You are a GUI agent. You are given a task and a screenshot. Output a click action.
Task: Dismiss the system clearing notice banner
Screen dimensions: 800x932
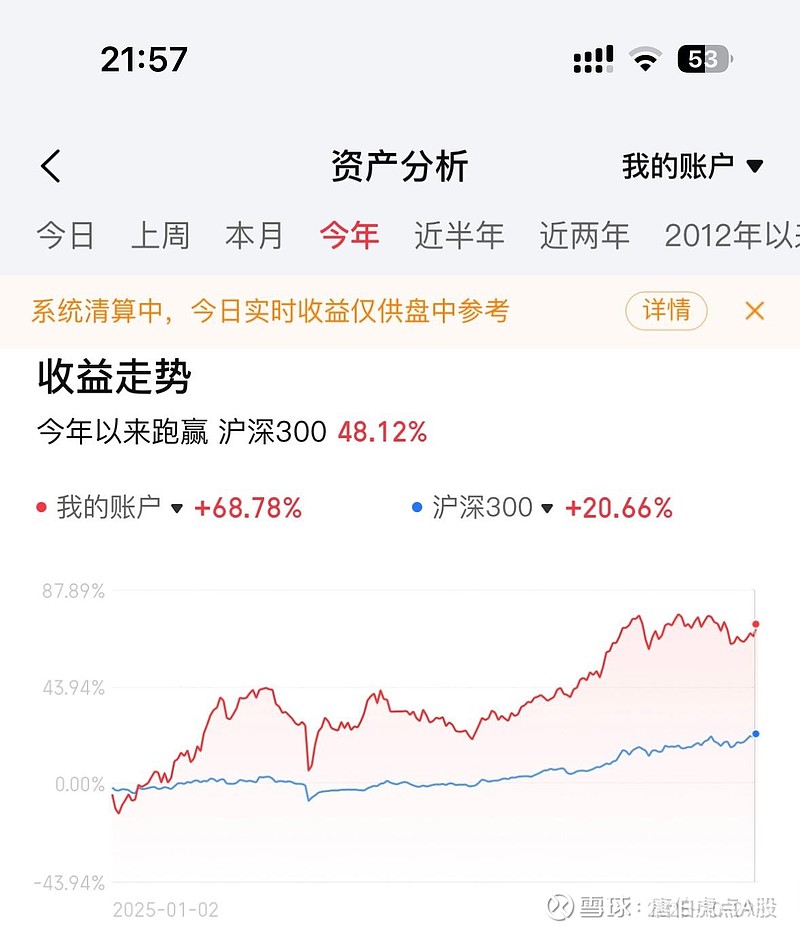click(x=754, y=312)
